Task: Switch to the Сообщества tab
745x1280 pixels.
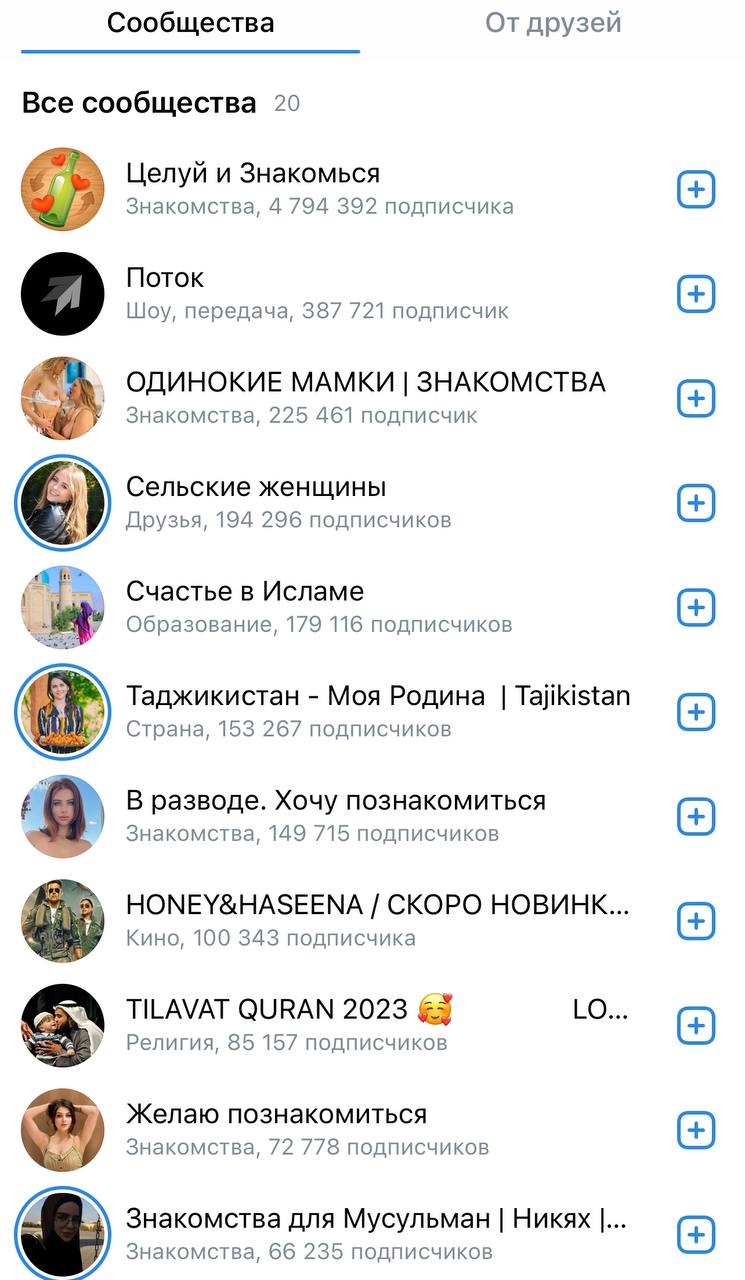Action: [x=190, y=24]
